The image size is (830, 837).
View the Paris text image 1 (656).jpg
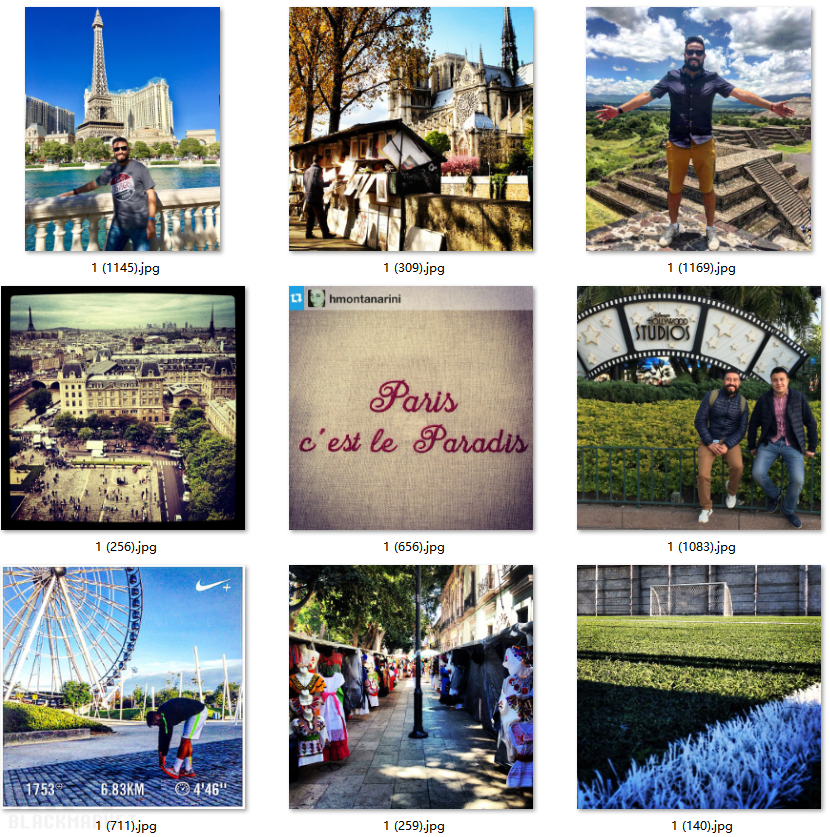411,407
